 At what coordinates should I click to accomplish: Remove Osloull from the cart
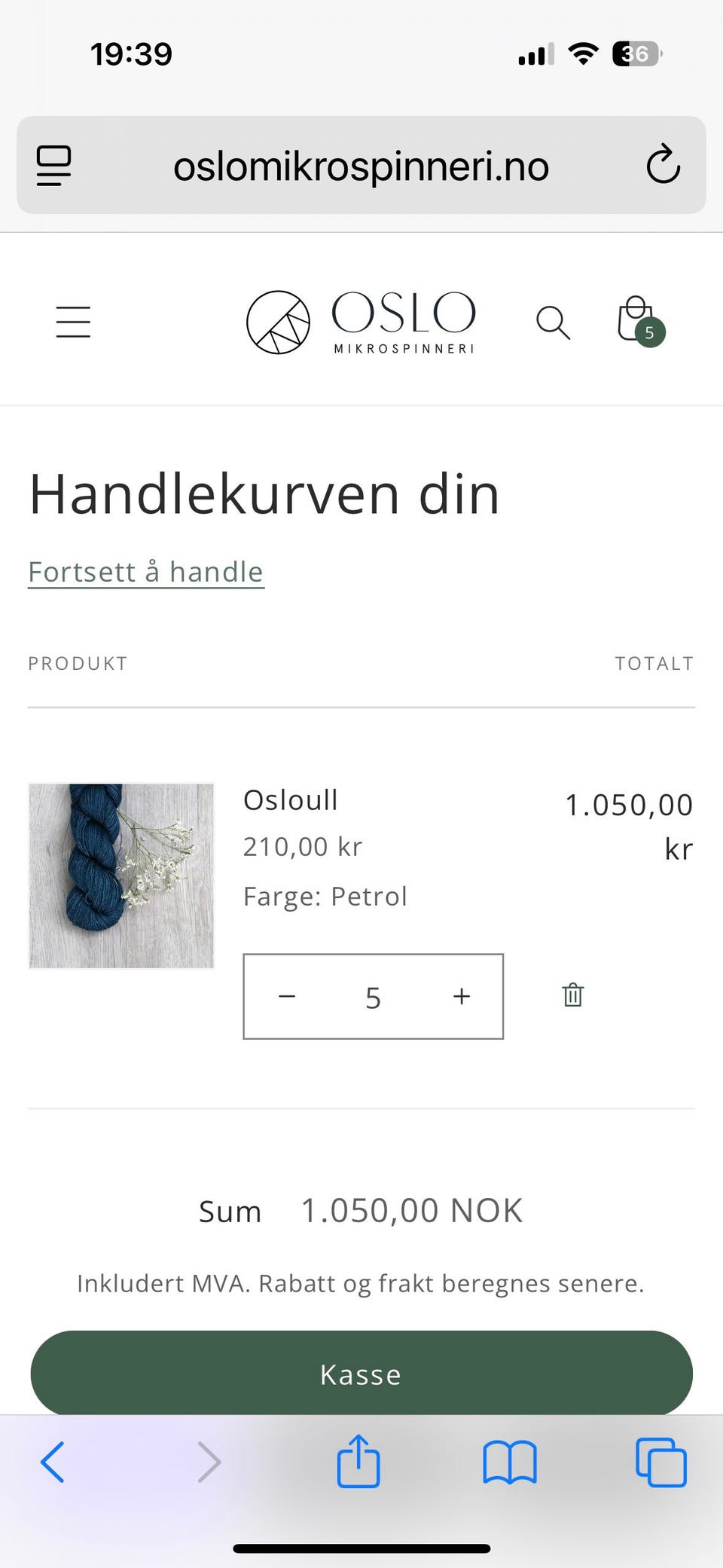coord(573,995)
